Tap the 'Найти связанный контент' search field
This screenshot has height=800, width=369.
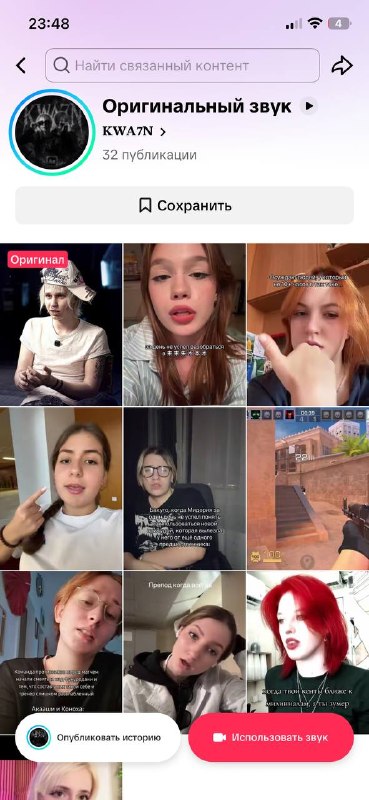[182, 65]
